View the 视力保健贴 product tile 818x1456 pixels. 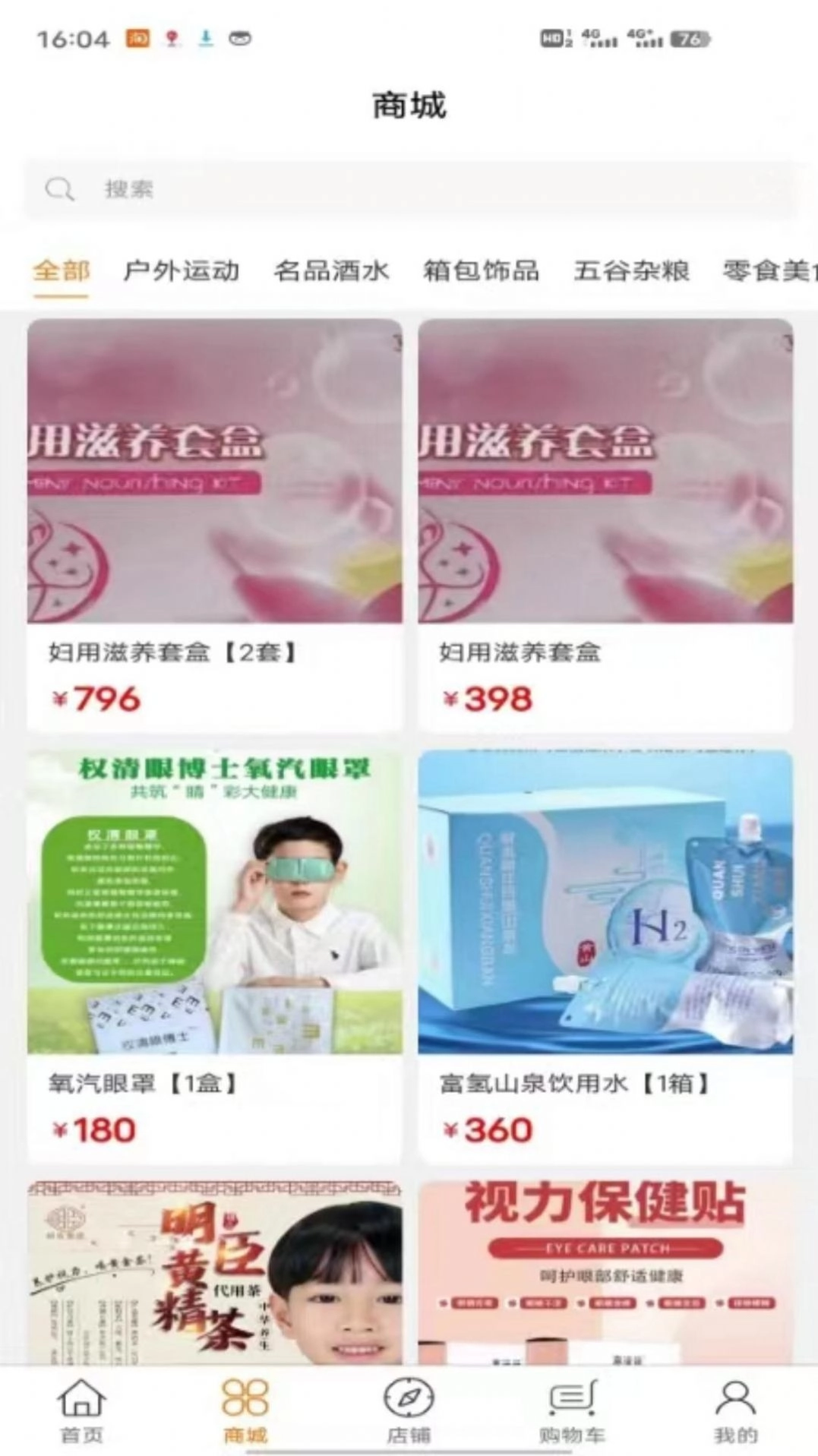pos(605,1272)
